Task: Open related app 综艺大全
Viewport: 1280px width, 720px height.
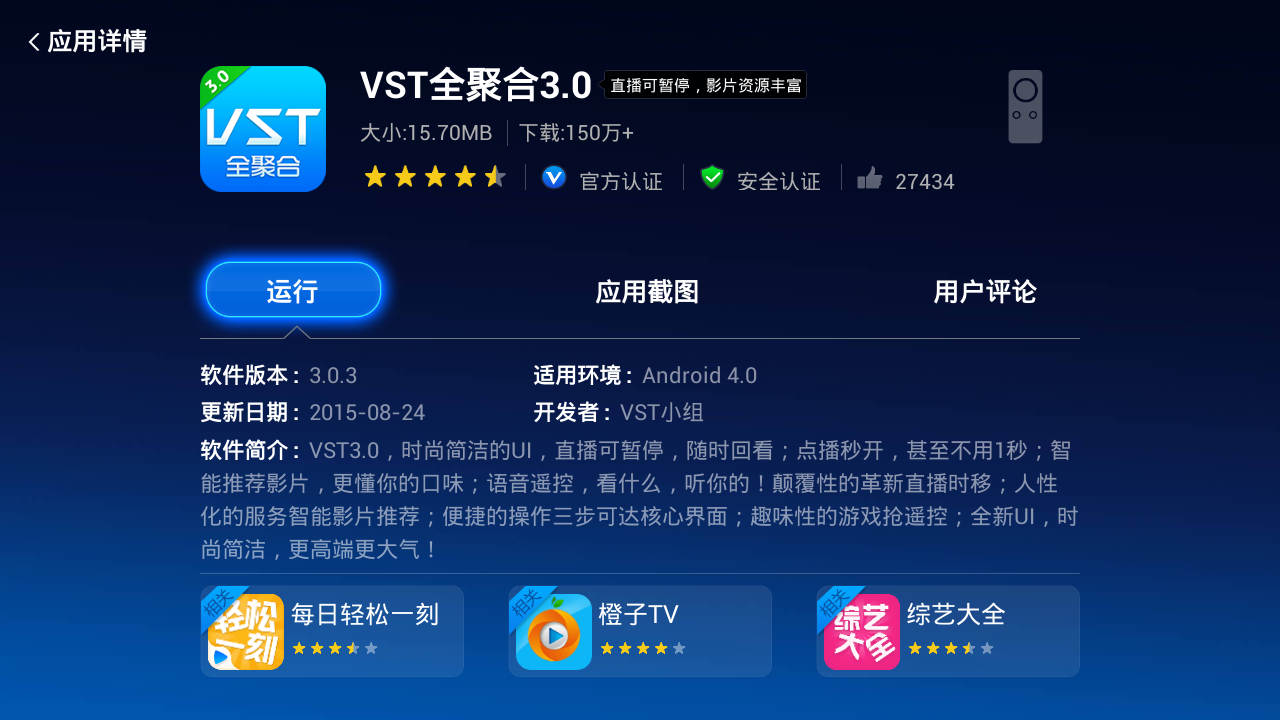Action: tap(948, 631)
